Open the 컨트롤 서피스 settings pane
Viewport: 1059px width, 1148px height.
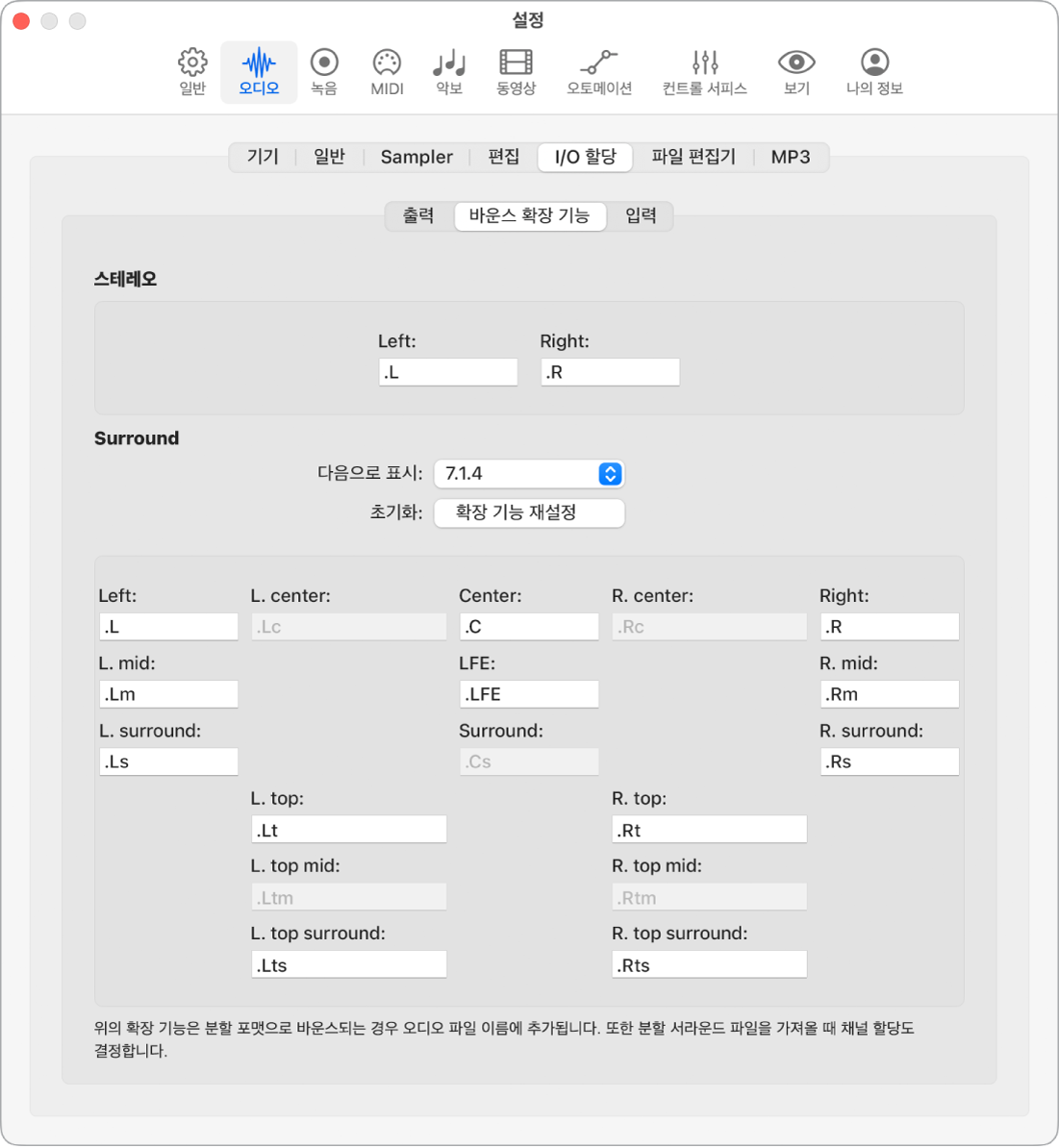704,72
